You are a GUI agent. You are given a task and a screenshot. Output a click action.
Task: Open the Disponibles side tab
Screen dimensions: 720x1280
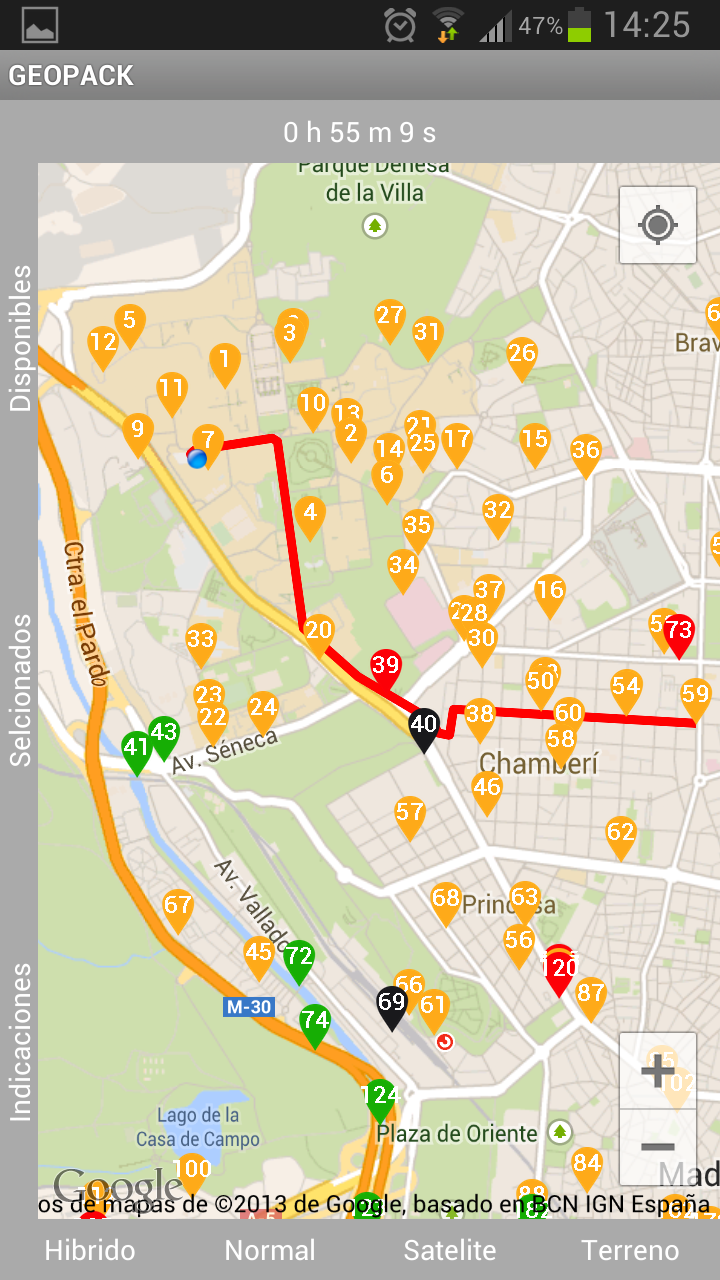click(x=21, y=339)
